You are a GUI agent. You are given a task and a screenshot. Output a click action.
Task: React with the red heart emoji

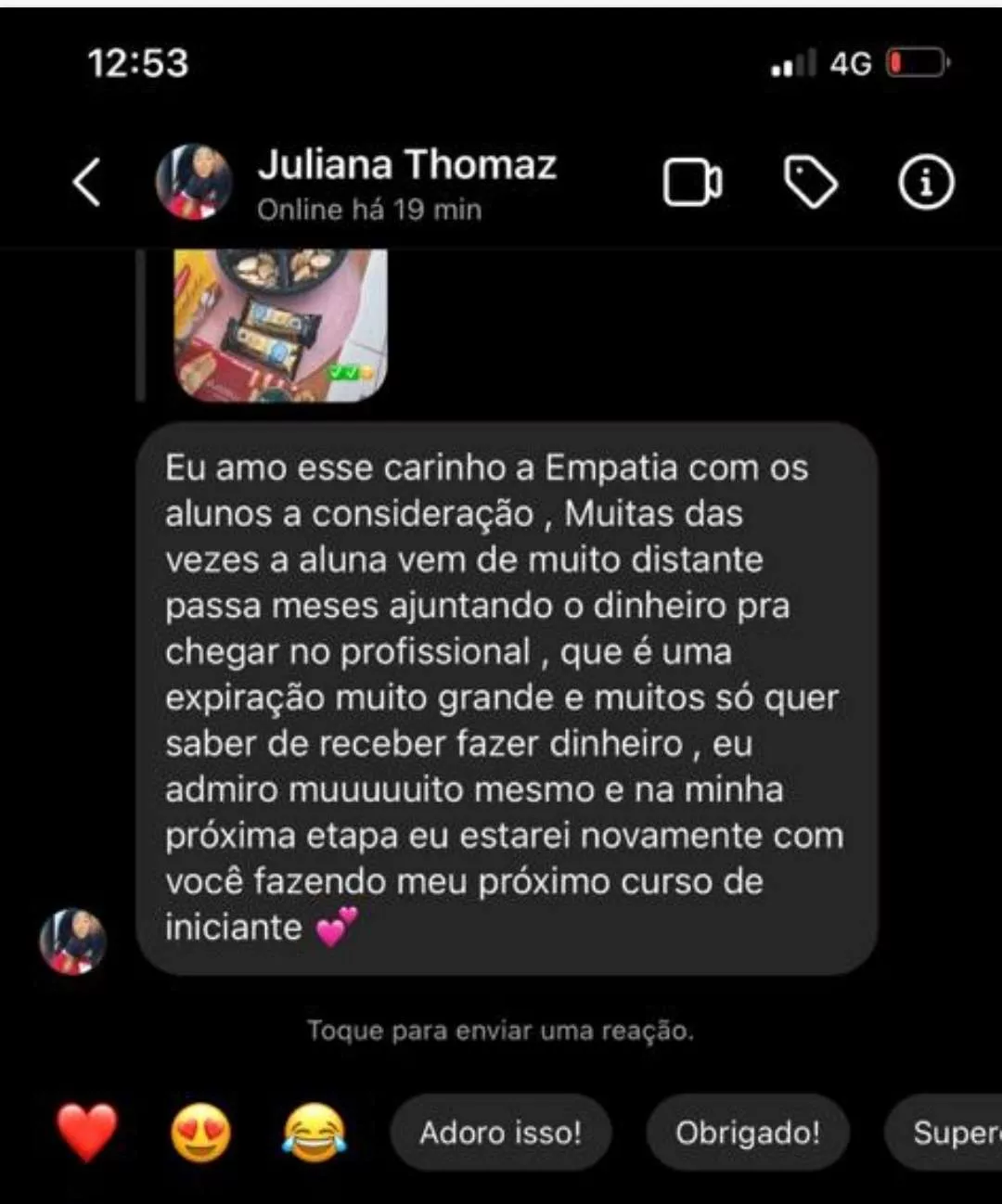(87, 1132)
